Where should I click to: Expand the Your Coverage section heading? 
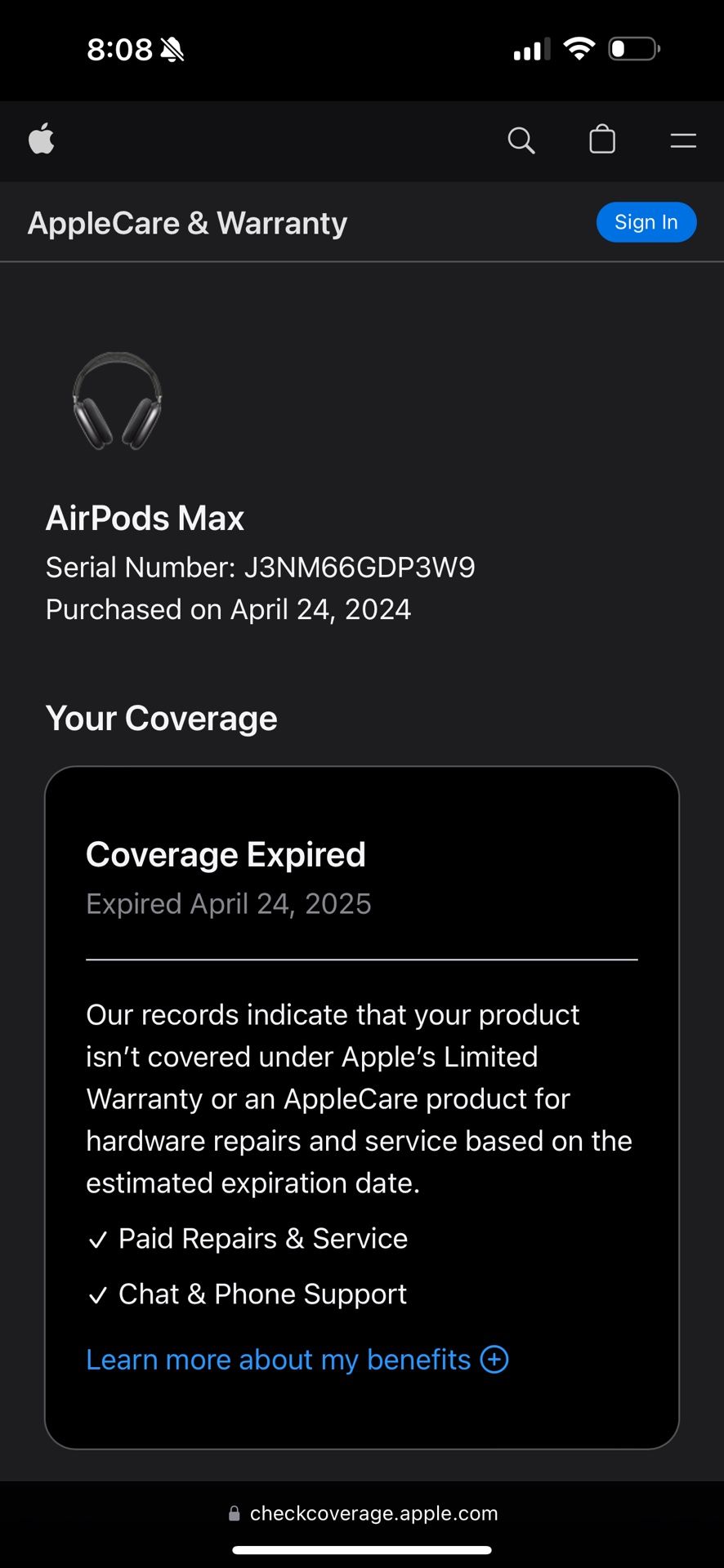[161, 719]
